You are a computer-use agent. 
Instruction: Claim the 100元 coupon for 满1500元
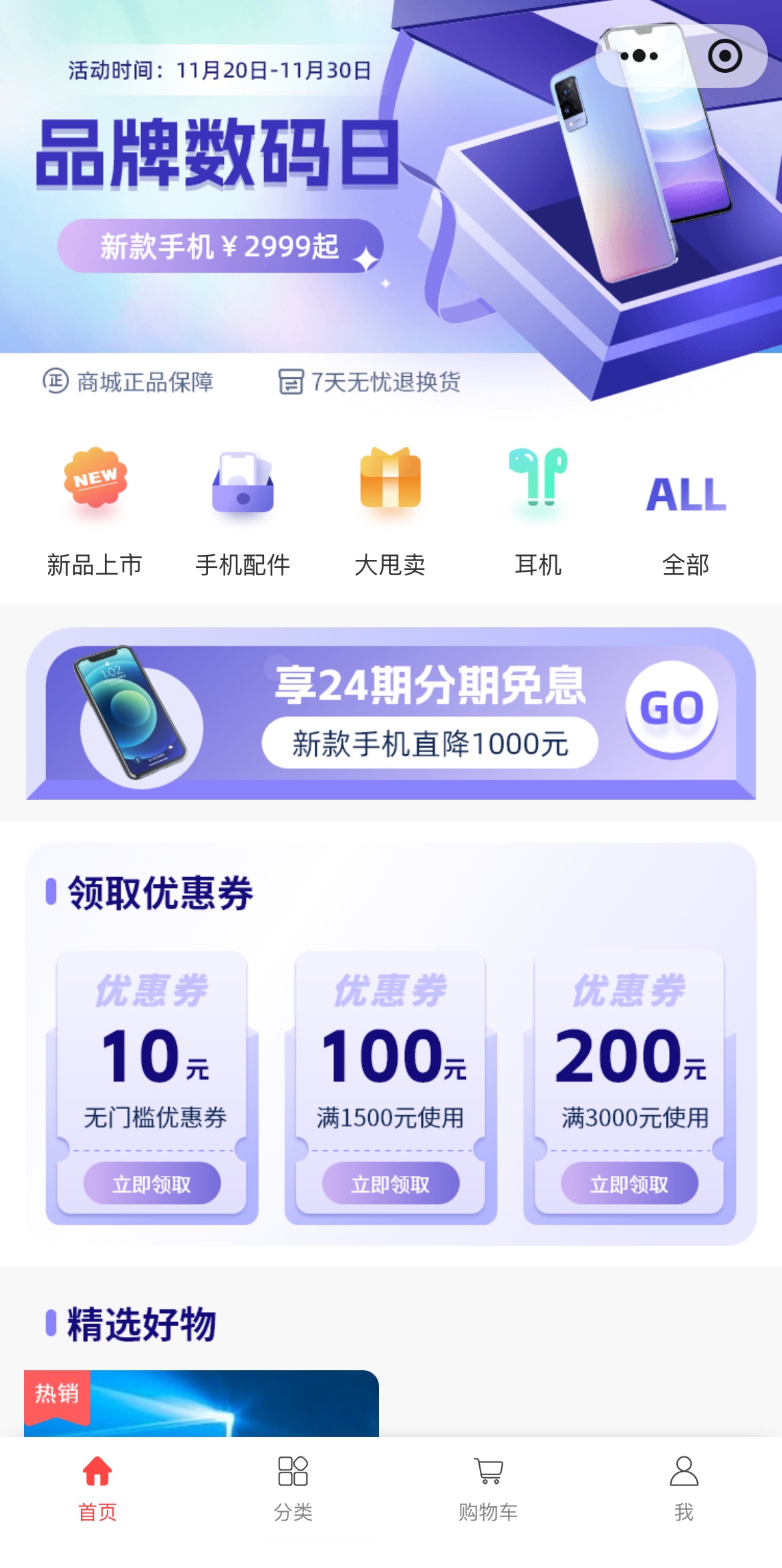pyautogui.click(x=390, y=1184)
